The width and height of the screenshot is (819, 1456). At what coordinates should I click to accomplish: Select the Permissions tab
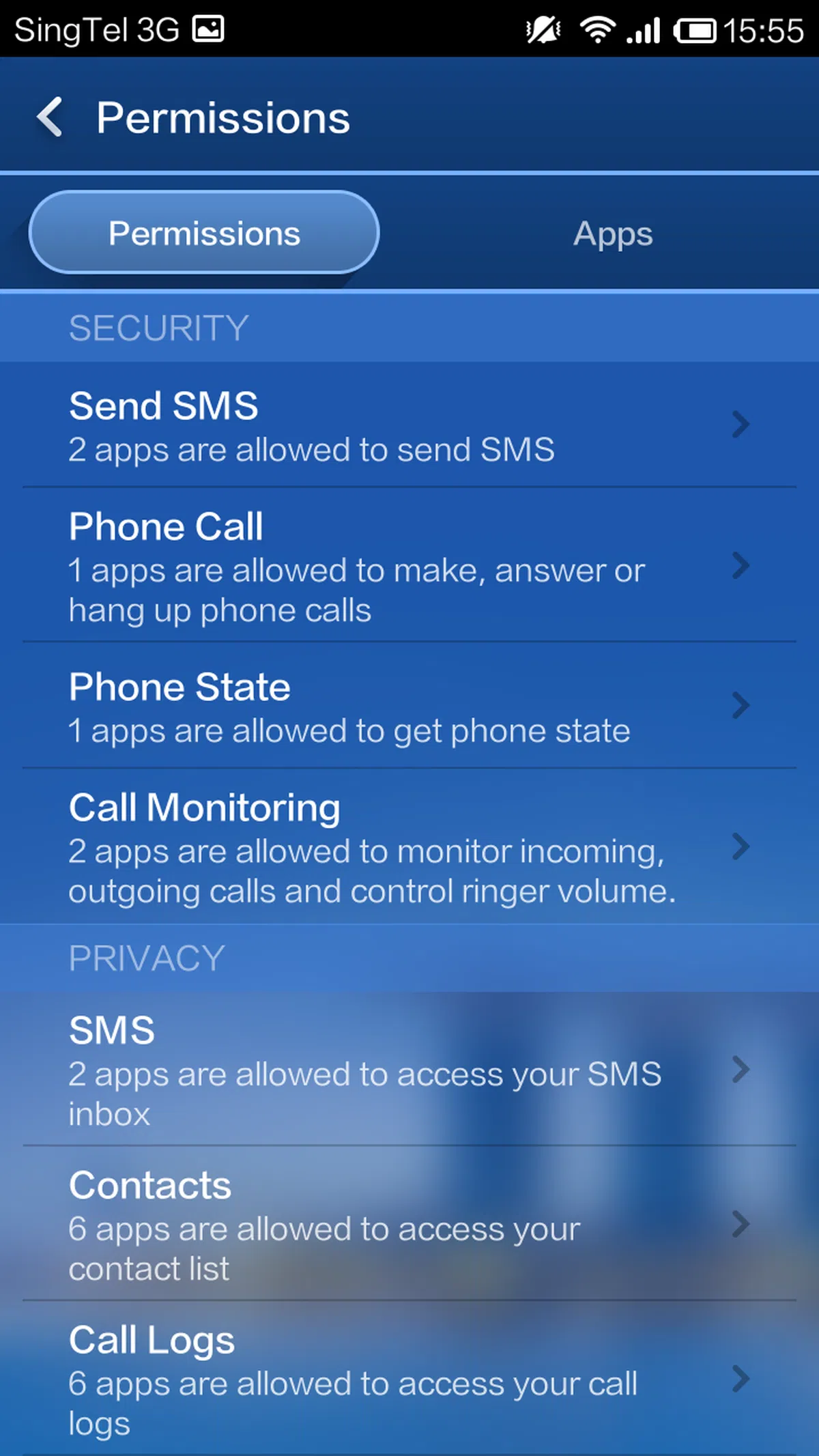pyautogui.click(x=204, y=233)
